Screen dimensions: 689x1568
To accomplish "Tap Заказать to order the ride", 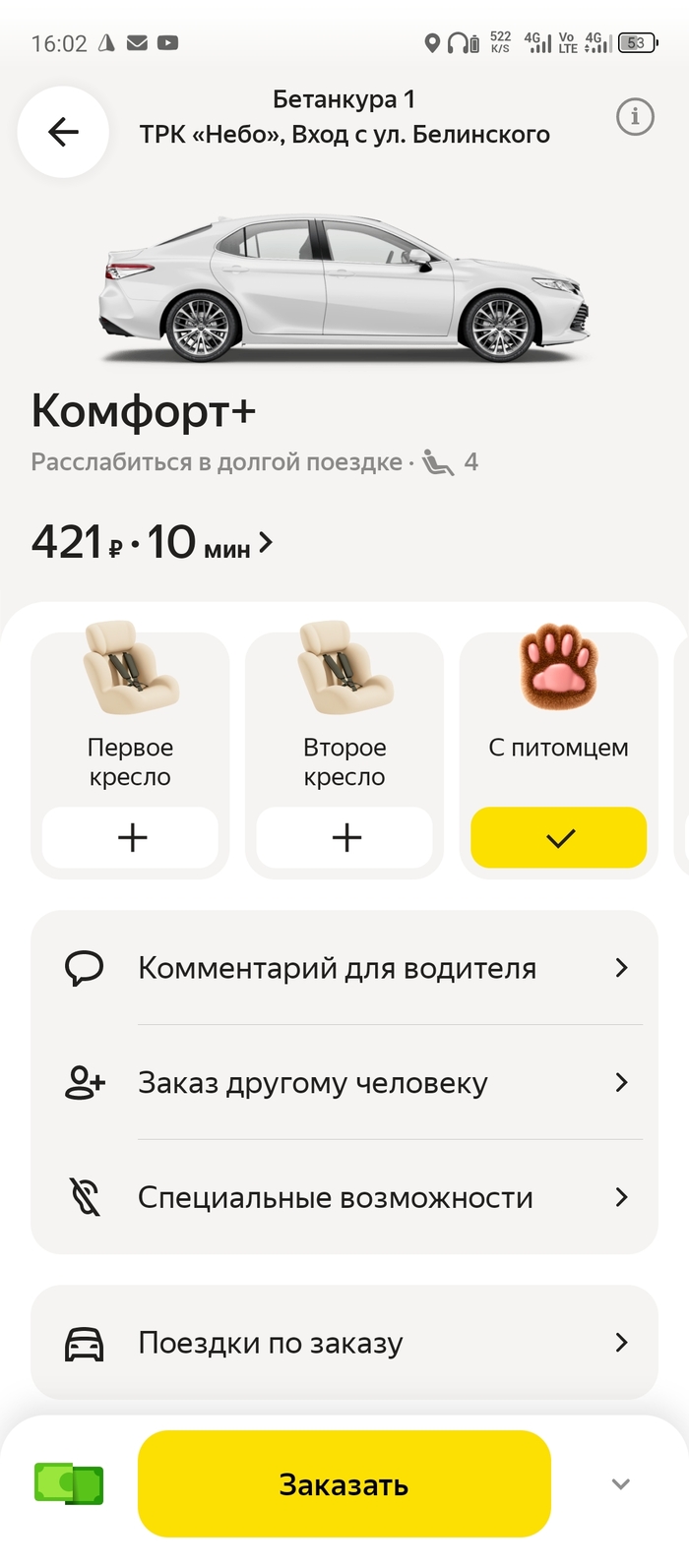I will coord(344,1483).
